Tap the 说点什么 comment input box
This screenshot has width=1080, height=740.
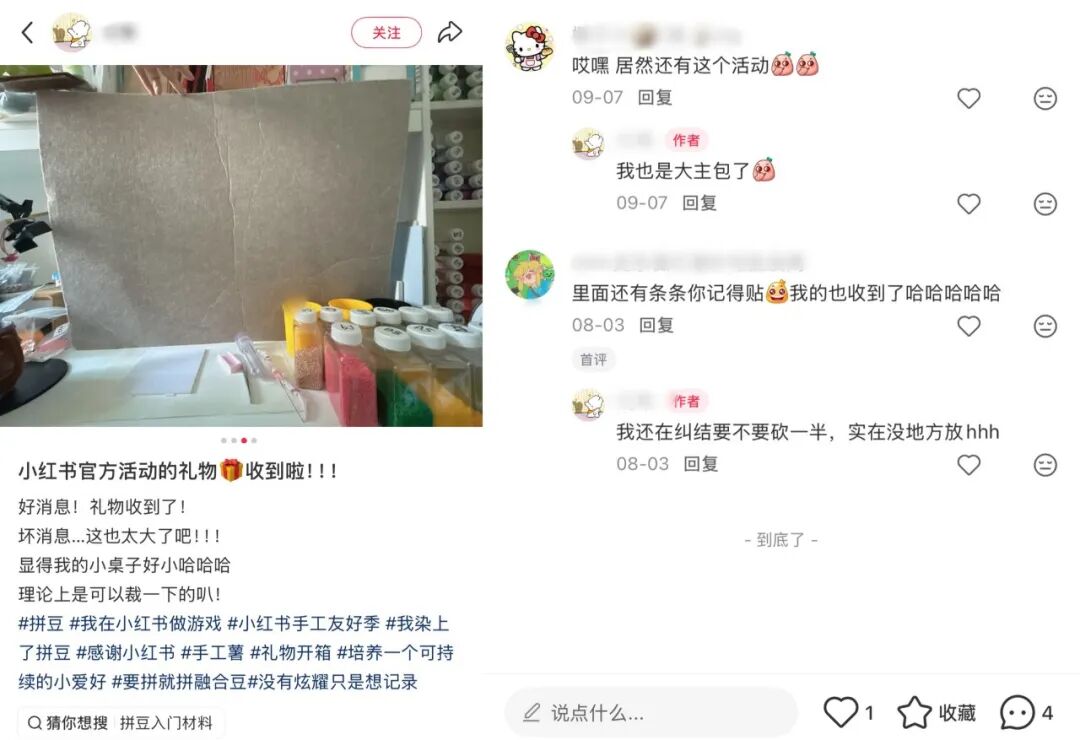[650, 713]
